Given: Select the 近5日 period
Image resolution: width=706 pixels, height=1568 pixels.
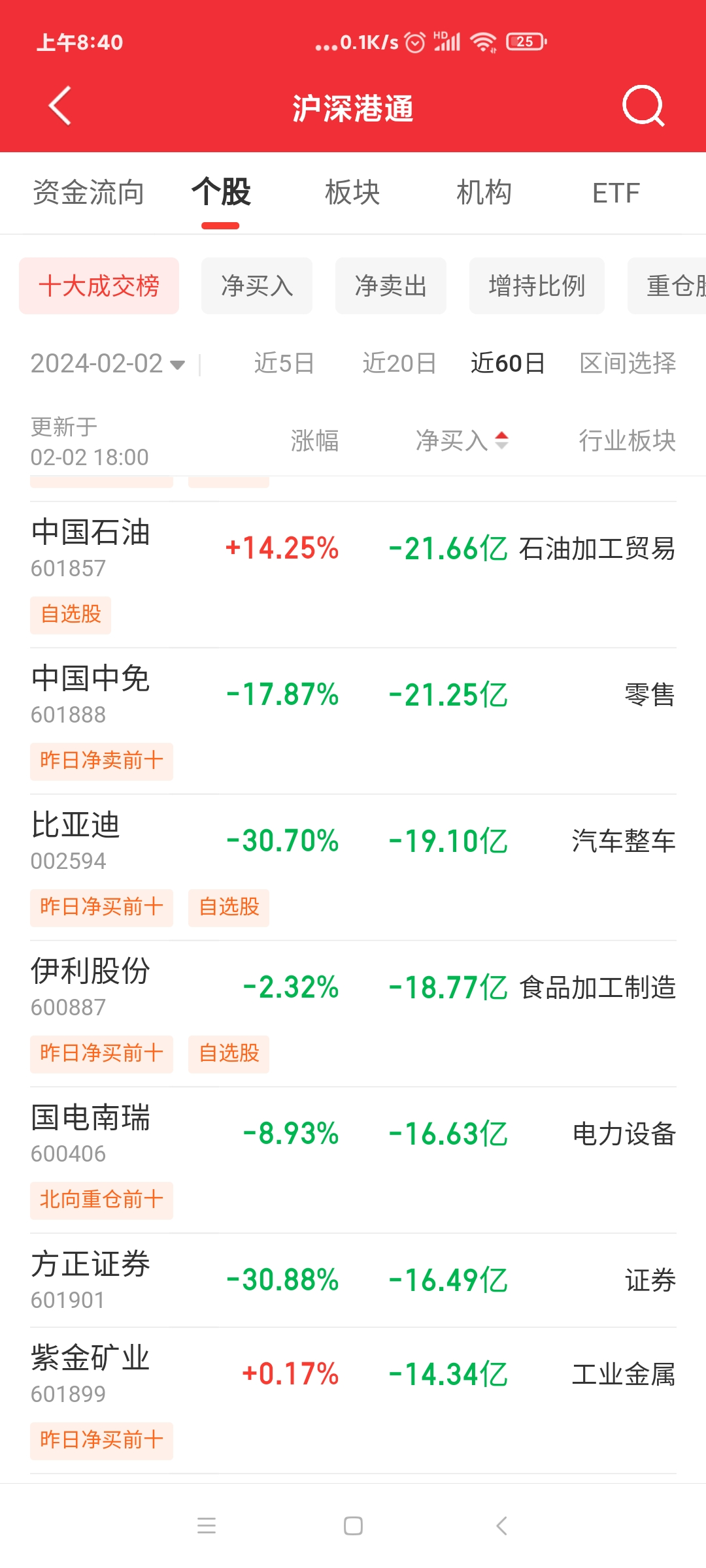Looking at the screenshot, I should point(284,363).
